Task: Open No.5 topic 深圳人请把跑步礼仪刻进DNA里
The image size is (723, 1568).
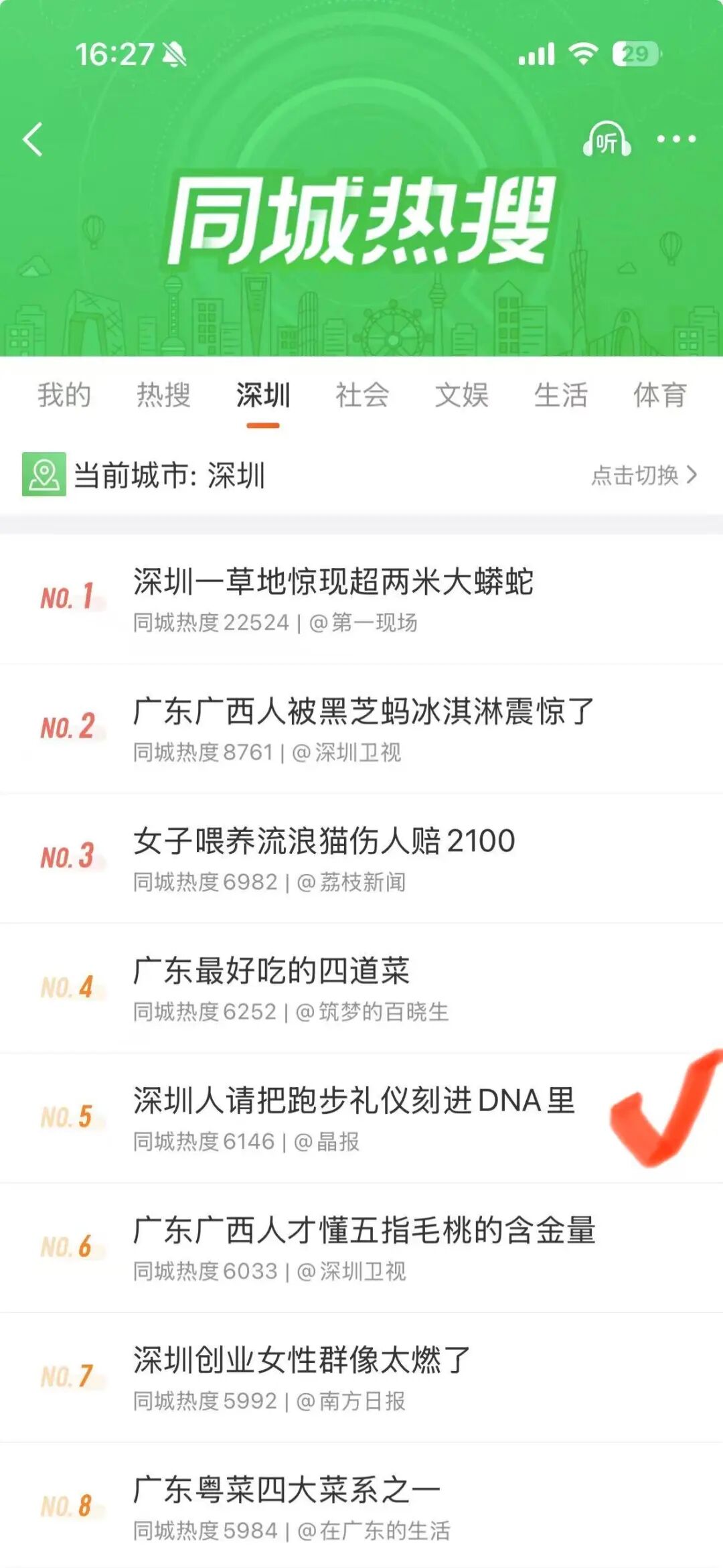Action: click(353, 1101)
